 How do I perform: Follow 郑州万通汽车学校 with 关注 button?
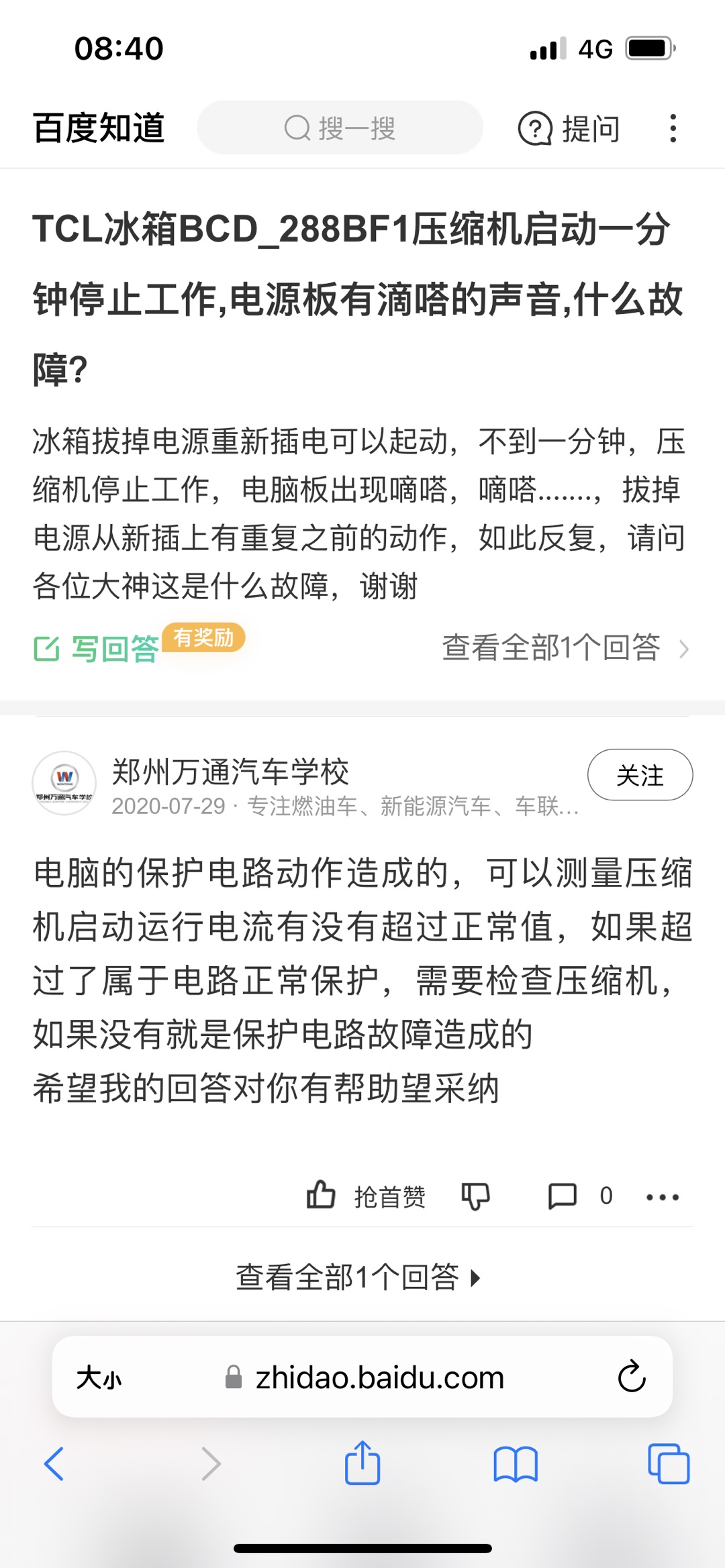pos(640,775)
